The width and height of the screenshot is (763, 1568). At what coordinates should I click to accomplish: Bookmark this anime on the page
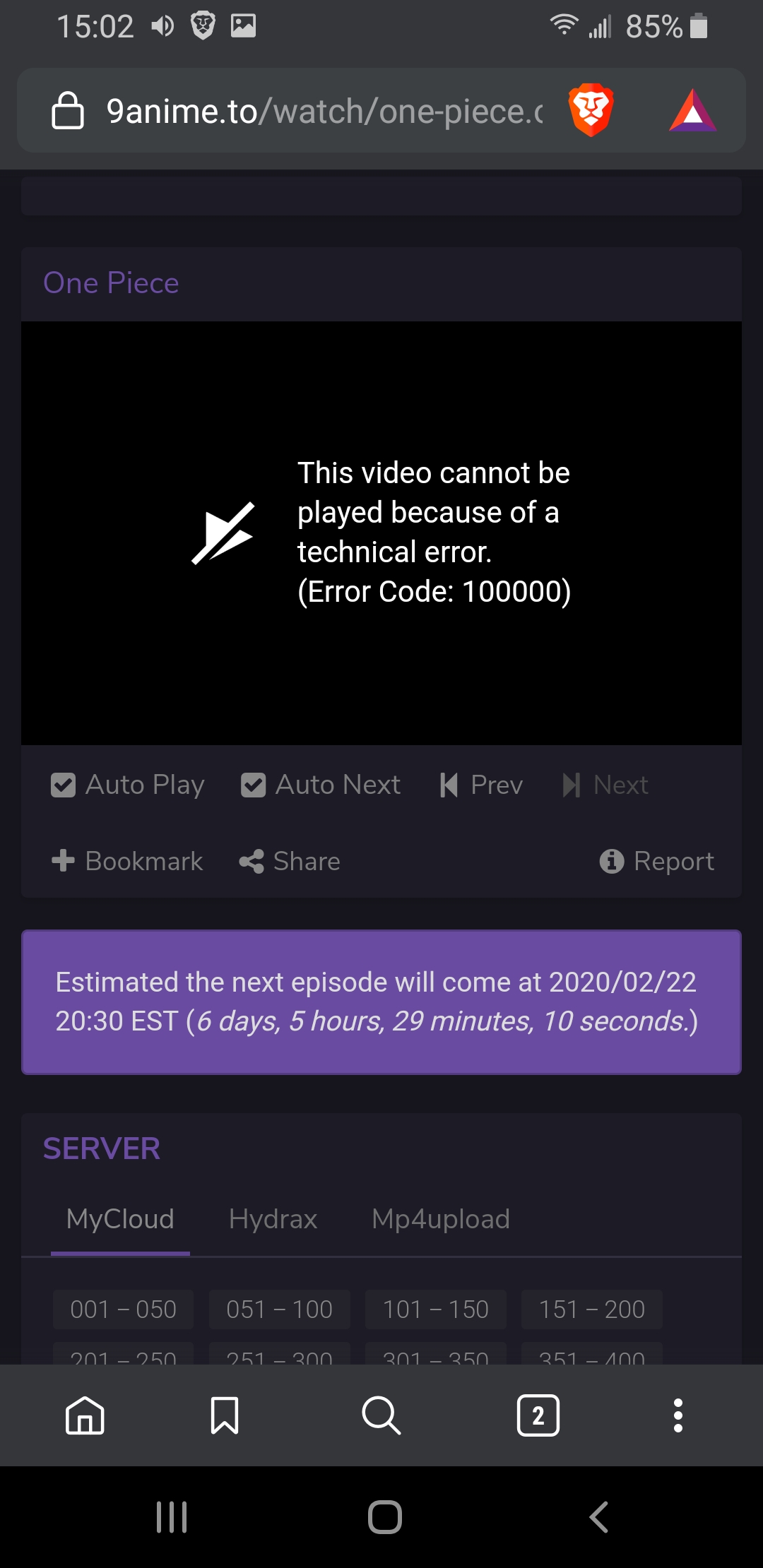coord(127,861)
